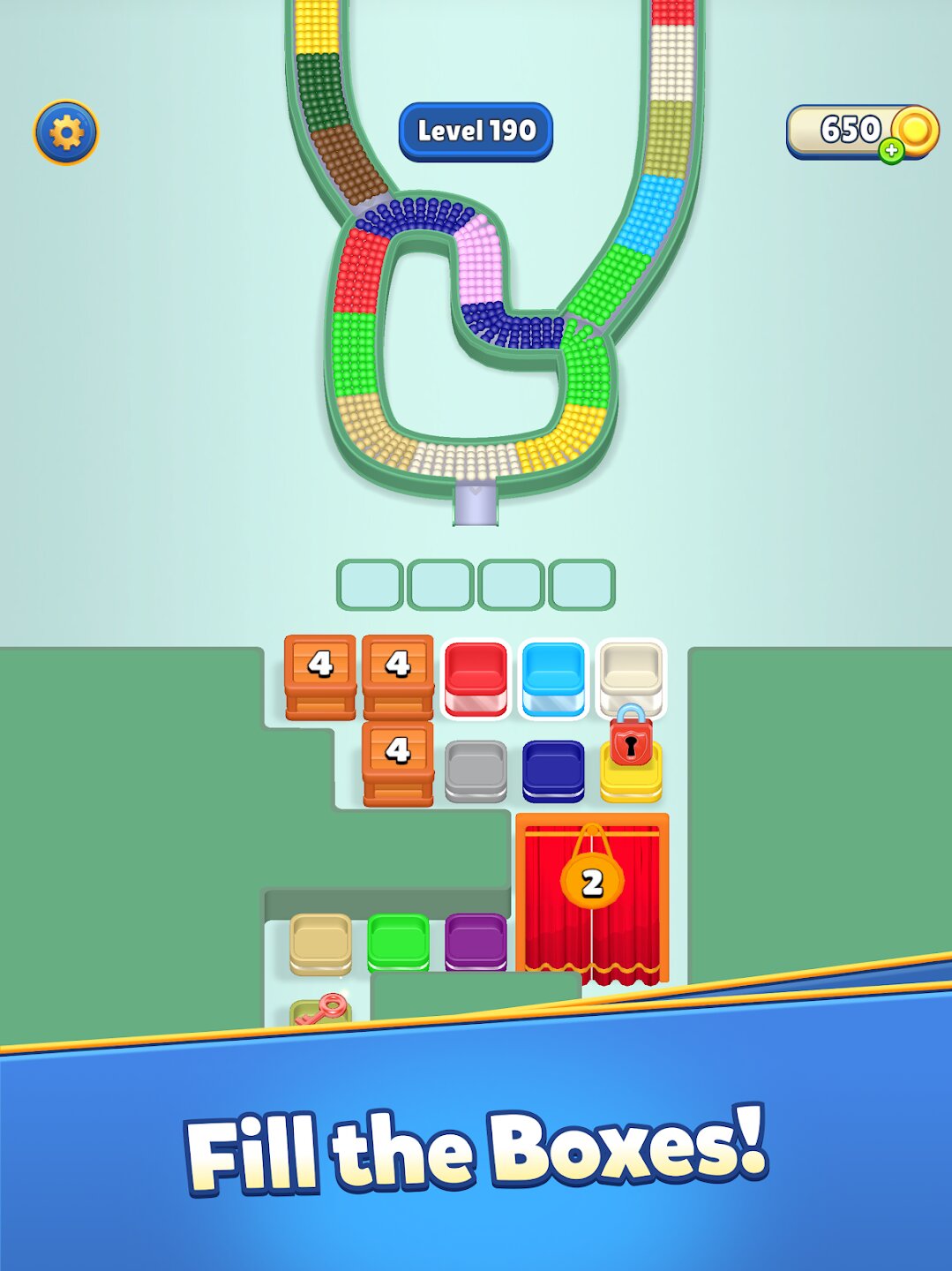Select the light blue box
The width and height of the screenshot is (952, 1271).
click(553, 676)
